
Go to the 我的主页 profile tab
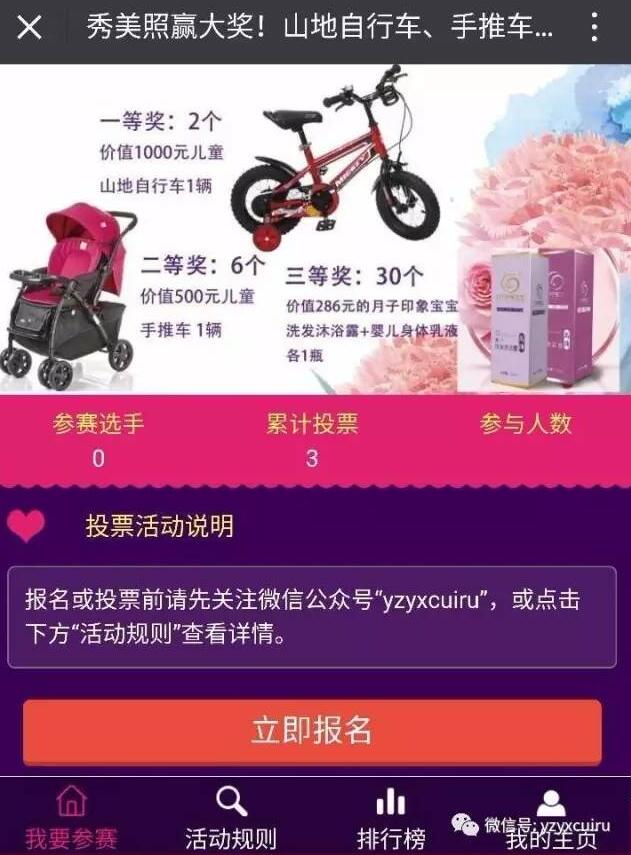(551, 817)
